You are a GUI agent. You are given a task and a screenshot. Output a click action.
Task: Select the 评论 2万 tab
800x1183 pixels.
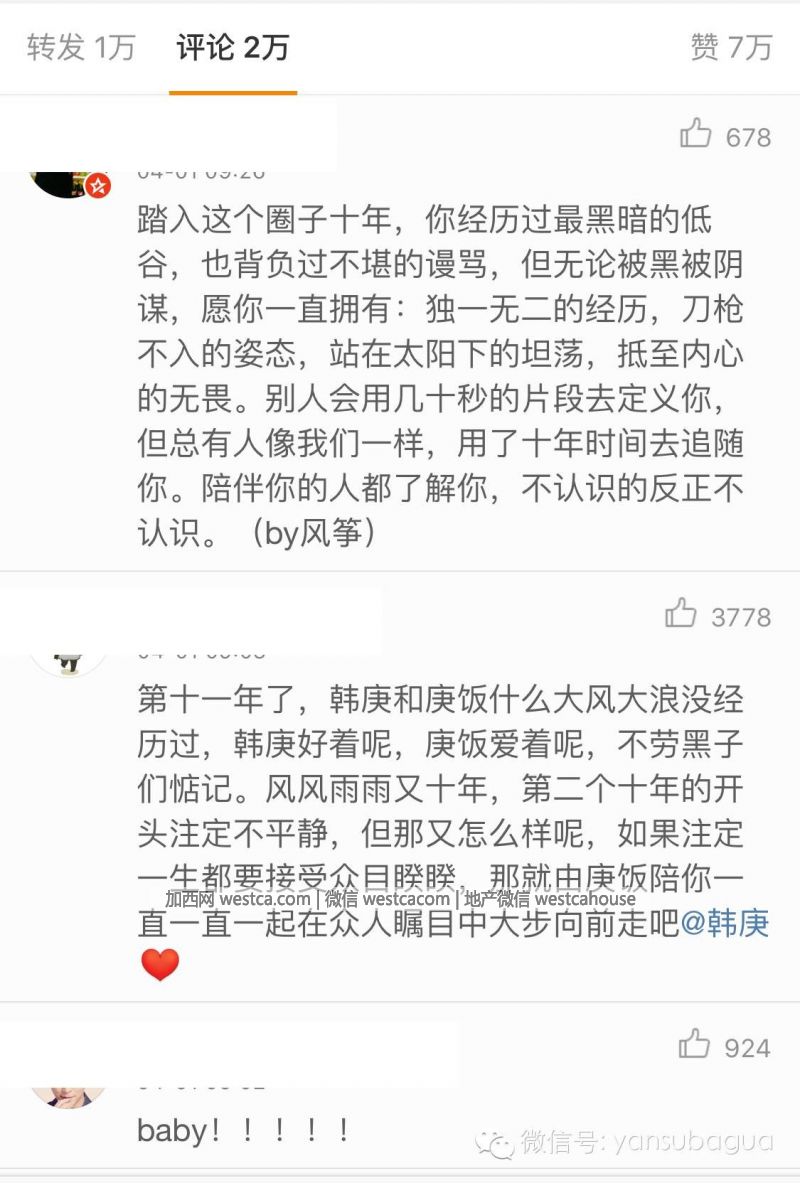point(232,47)
